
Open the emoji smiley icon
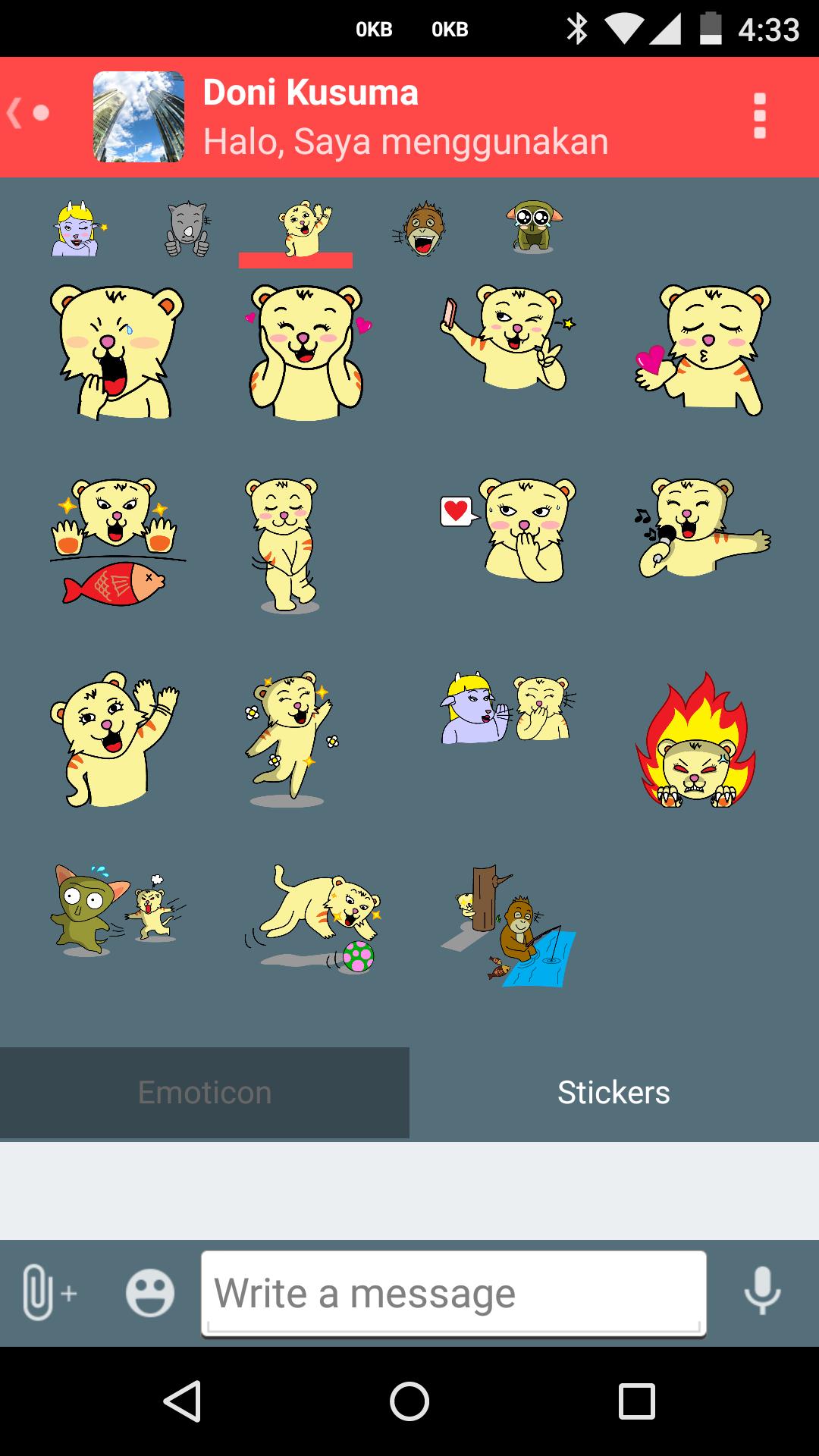149,1293
